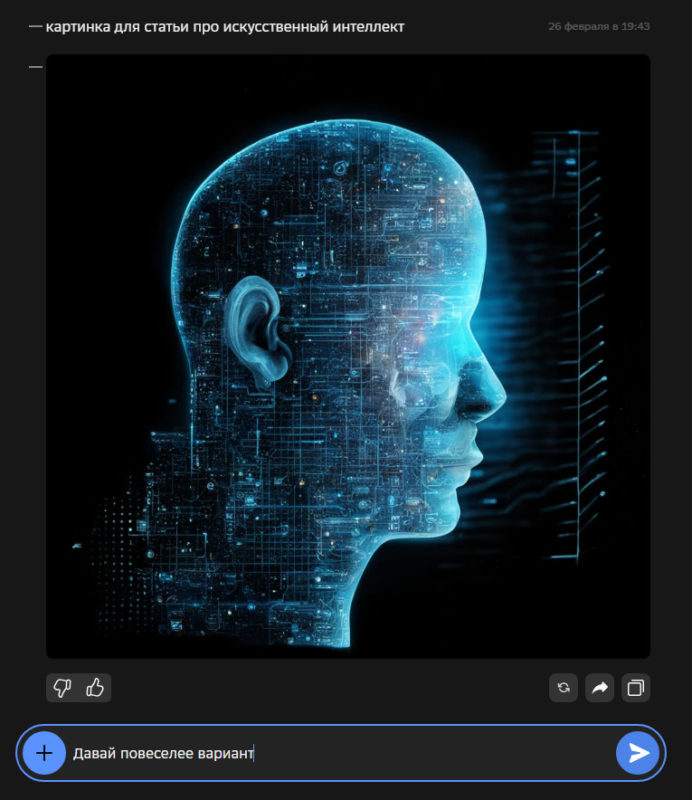
Task: Share the generated image
Action: tap(599, 688)
